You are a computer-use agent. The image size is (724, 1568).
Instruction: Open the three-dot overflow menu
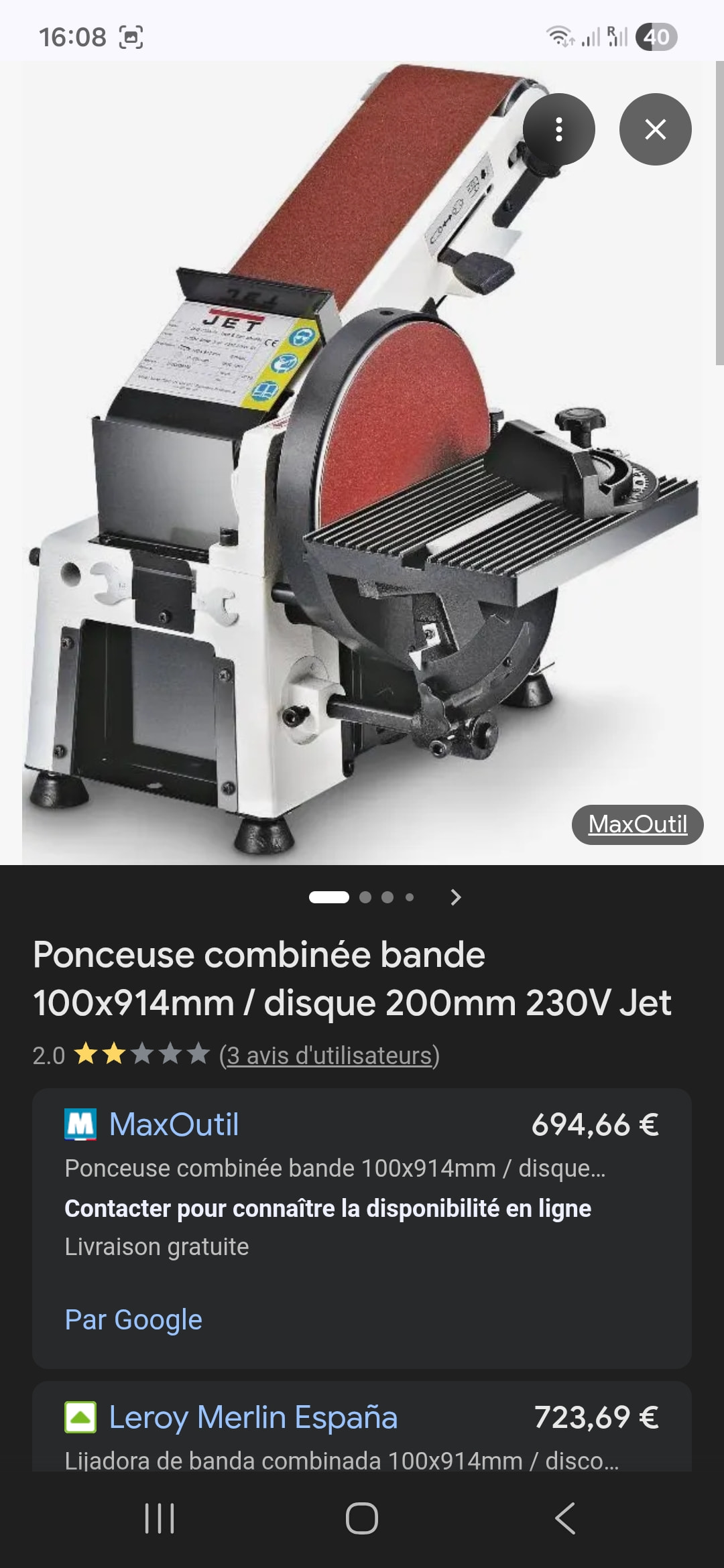click(x=558, y=129)
